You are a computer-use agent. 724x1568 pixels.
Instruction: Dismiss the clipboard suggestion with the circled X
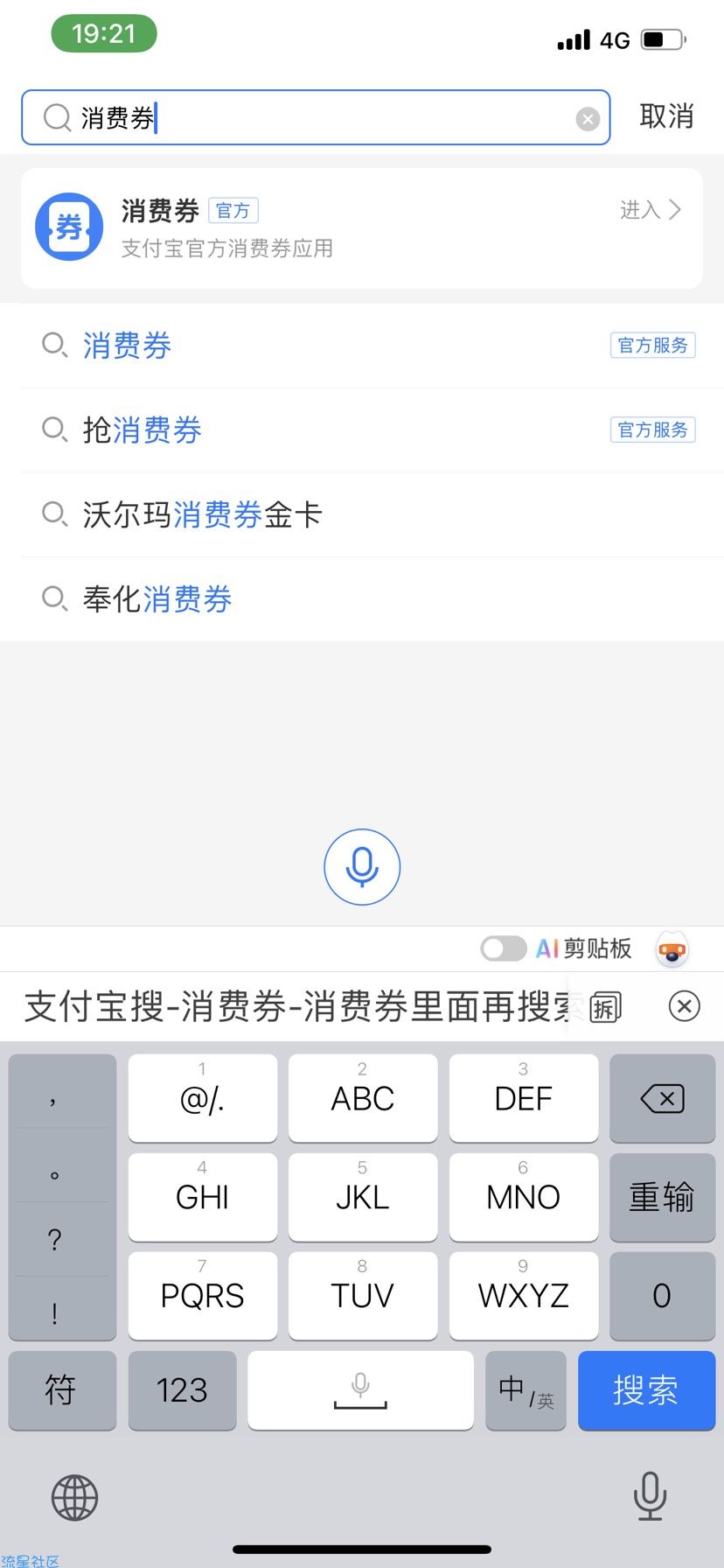point(684,1006)
